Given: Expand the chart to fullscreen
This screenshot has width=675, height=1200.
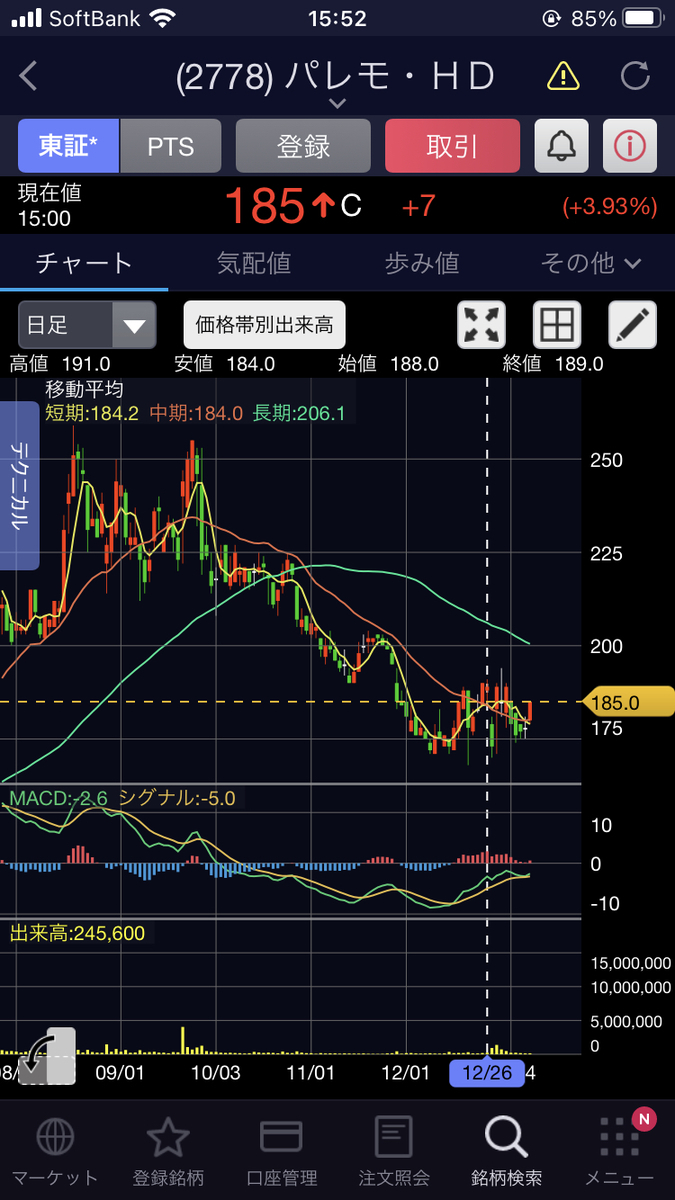Looking at the screenshot, I should pos(481,325).
